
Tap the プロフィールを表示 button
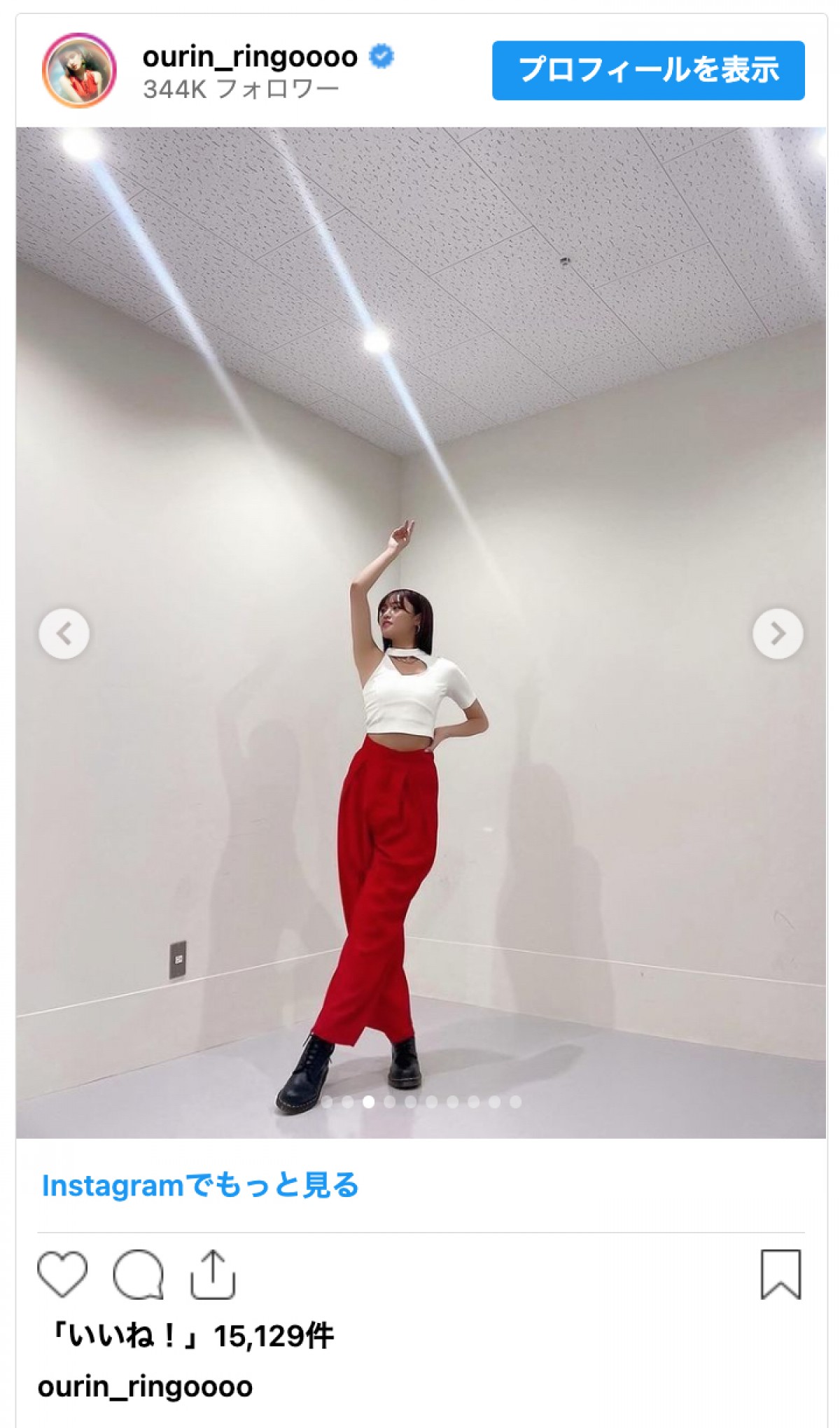(x=647, y=70)
